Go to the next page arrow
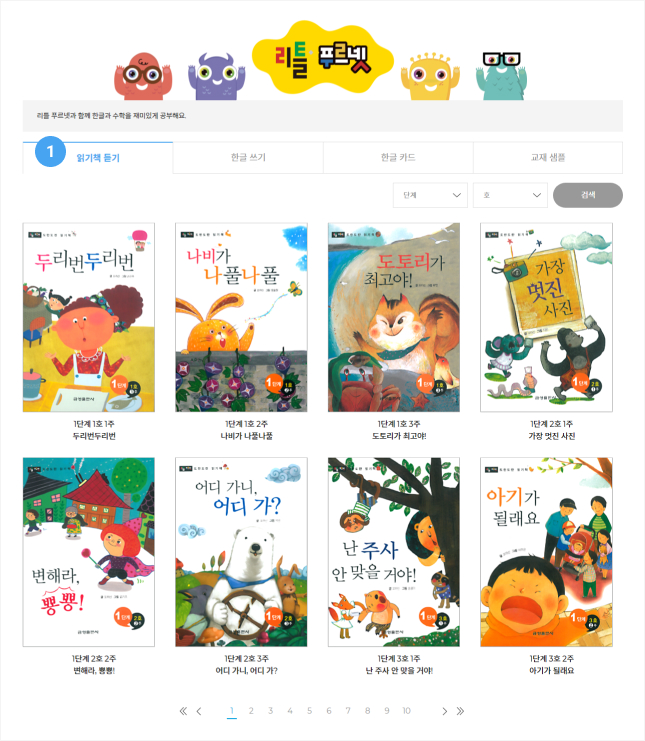The height and width of the screenshot is (741, 645). click(x=444, y=711)
